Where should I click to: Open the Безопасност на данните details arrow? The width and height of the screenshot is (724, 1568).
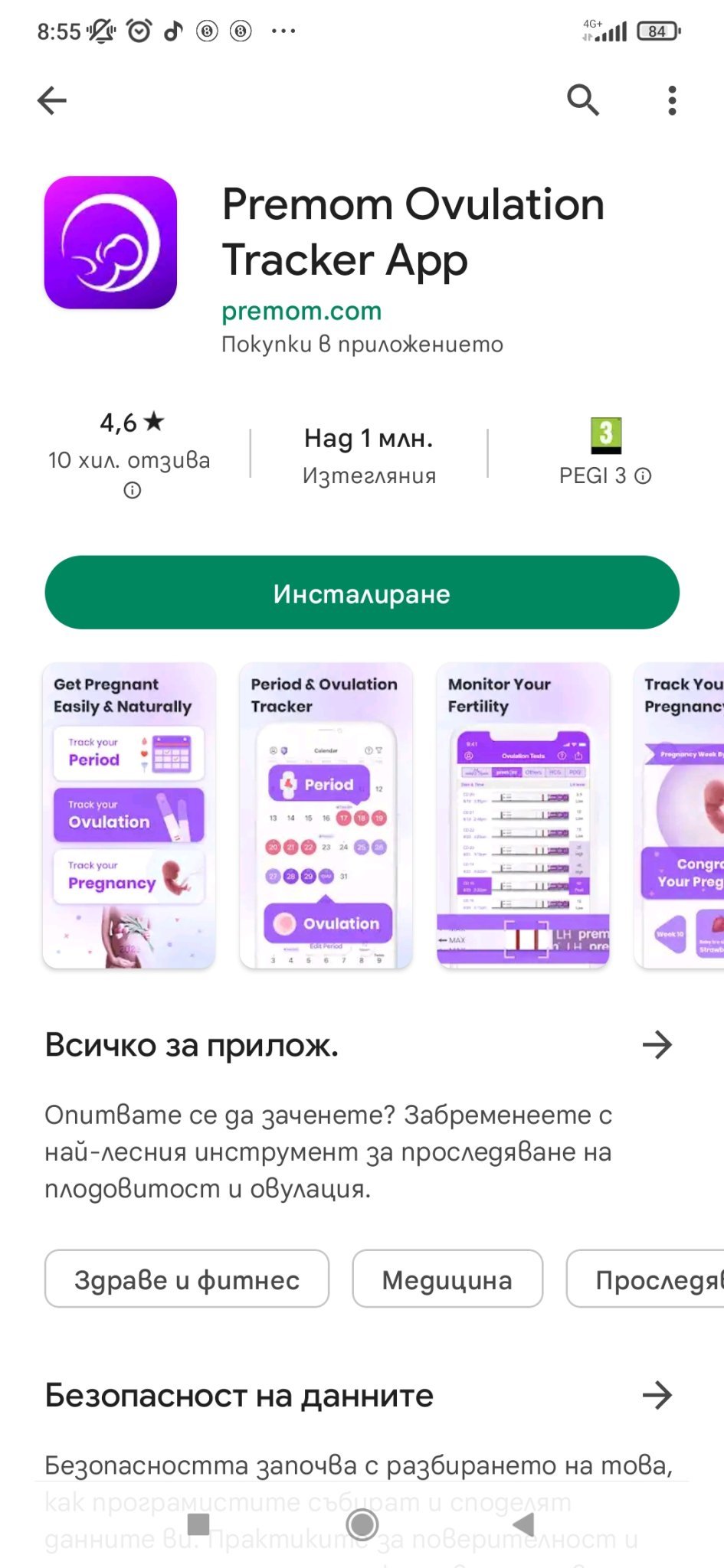657,1395
